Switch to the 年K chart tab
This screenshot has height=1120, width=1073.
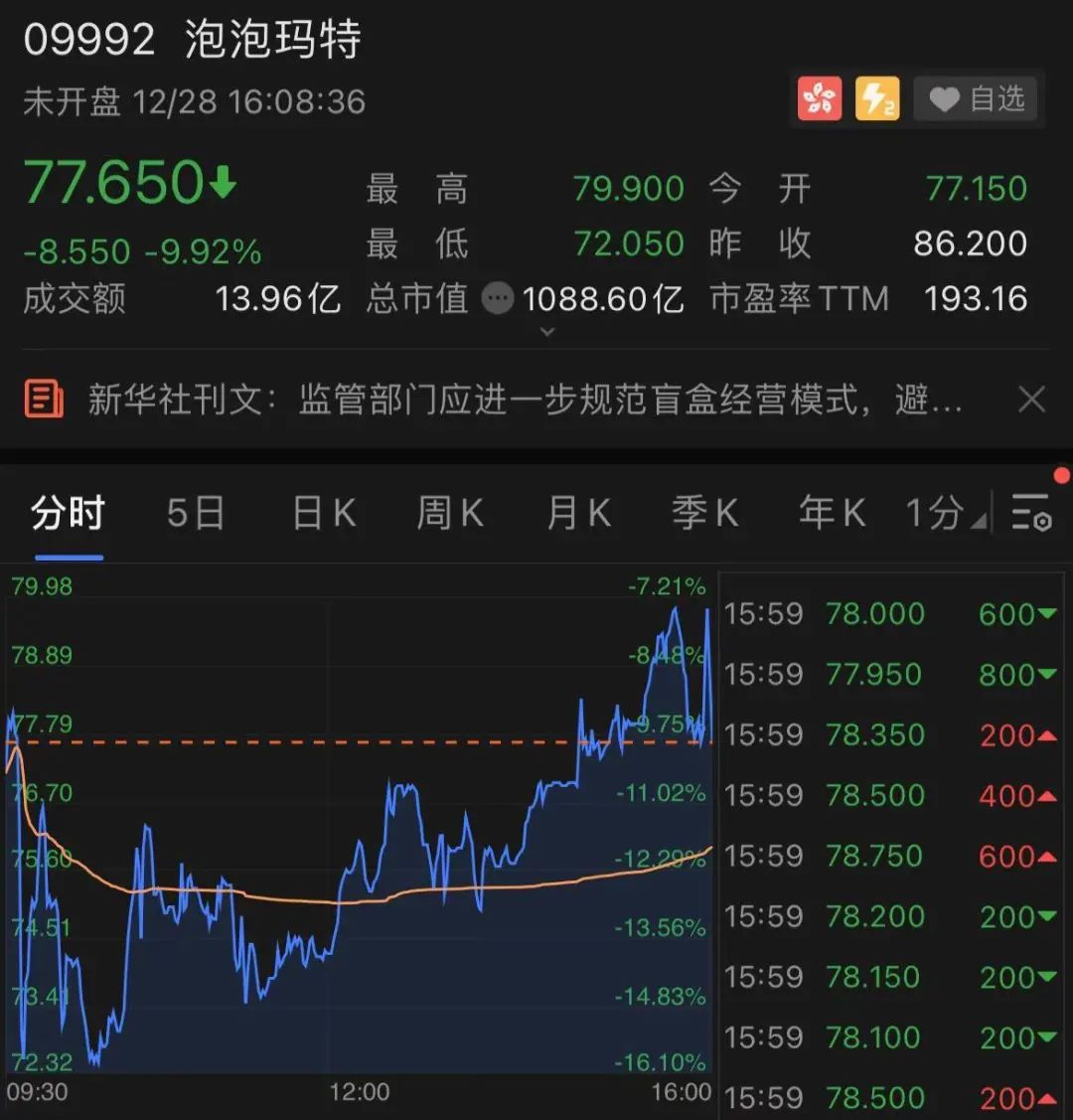[x=832, y=514]
